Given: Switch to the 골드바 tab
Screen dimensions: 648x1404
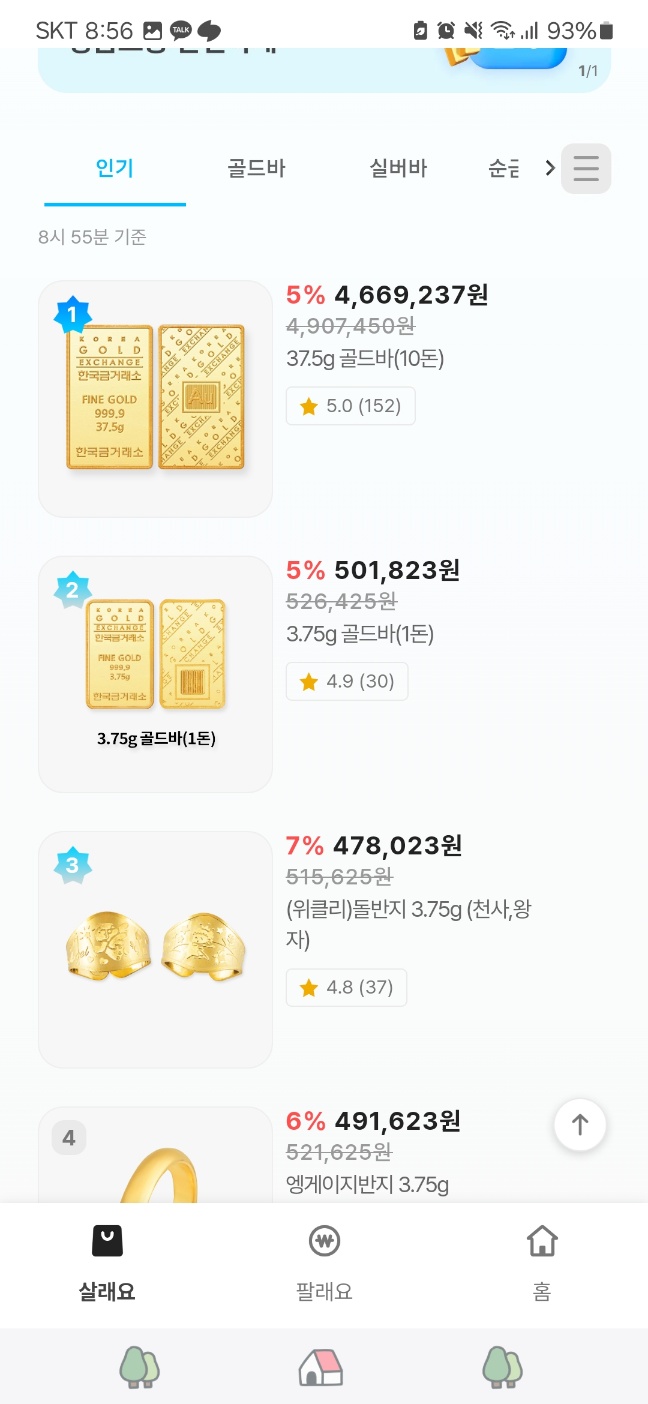Looking at the screenshot, I should [x=256, y=169].
